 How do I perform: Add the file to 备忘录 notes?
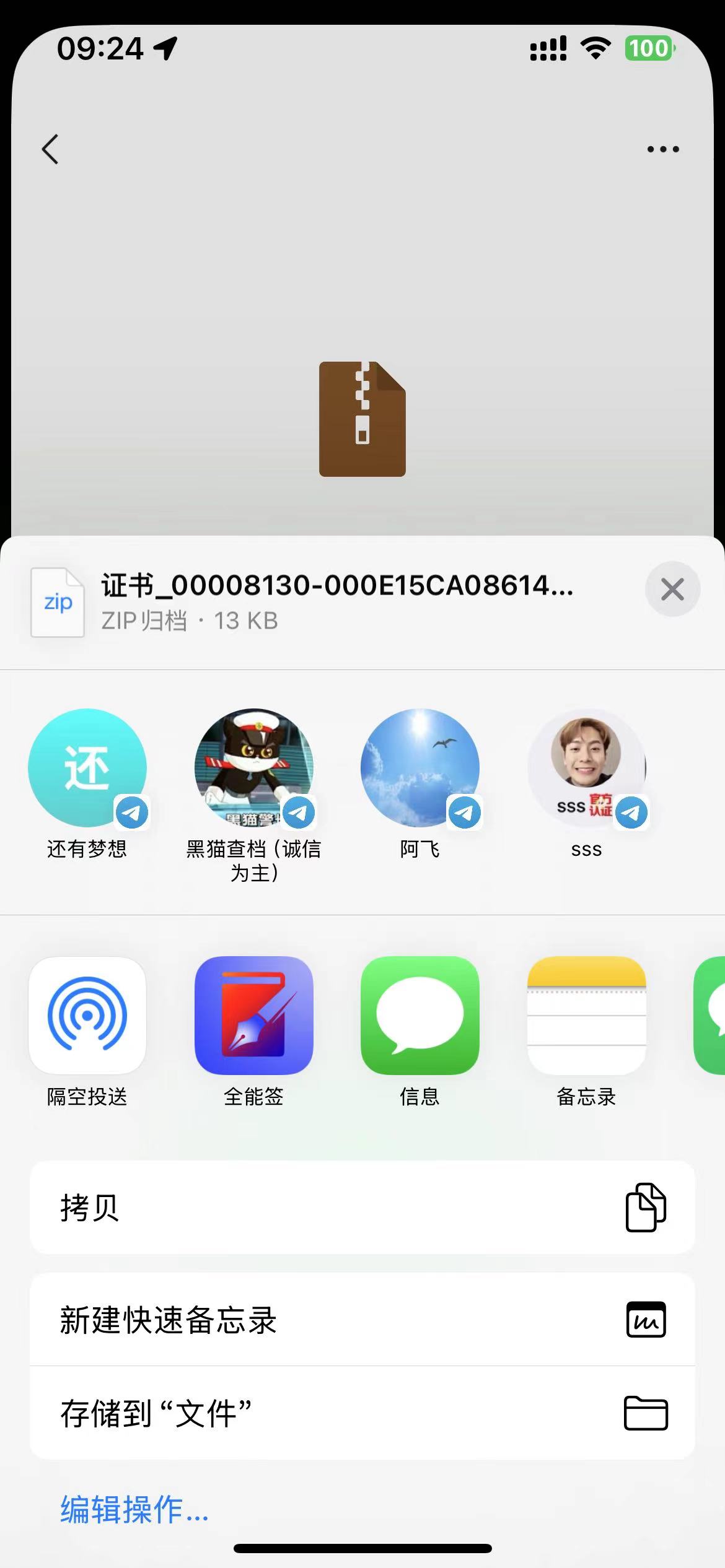(586, 1016)
